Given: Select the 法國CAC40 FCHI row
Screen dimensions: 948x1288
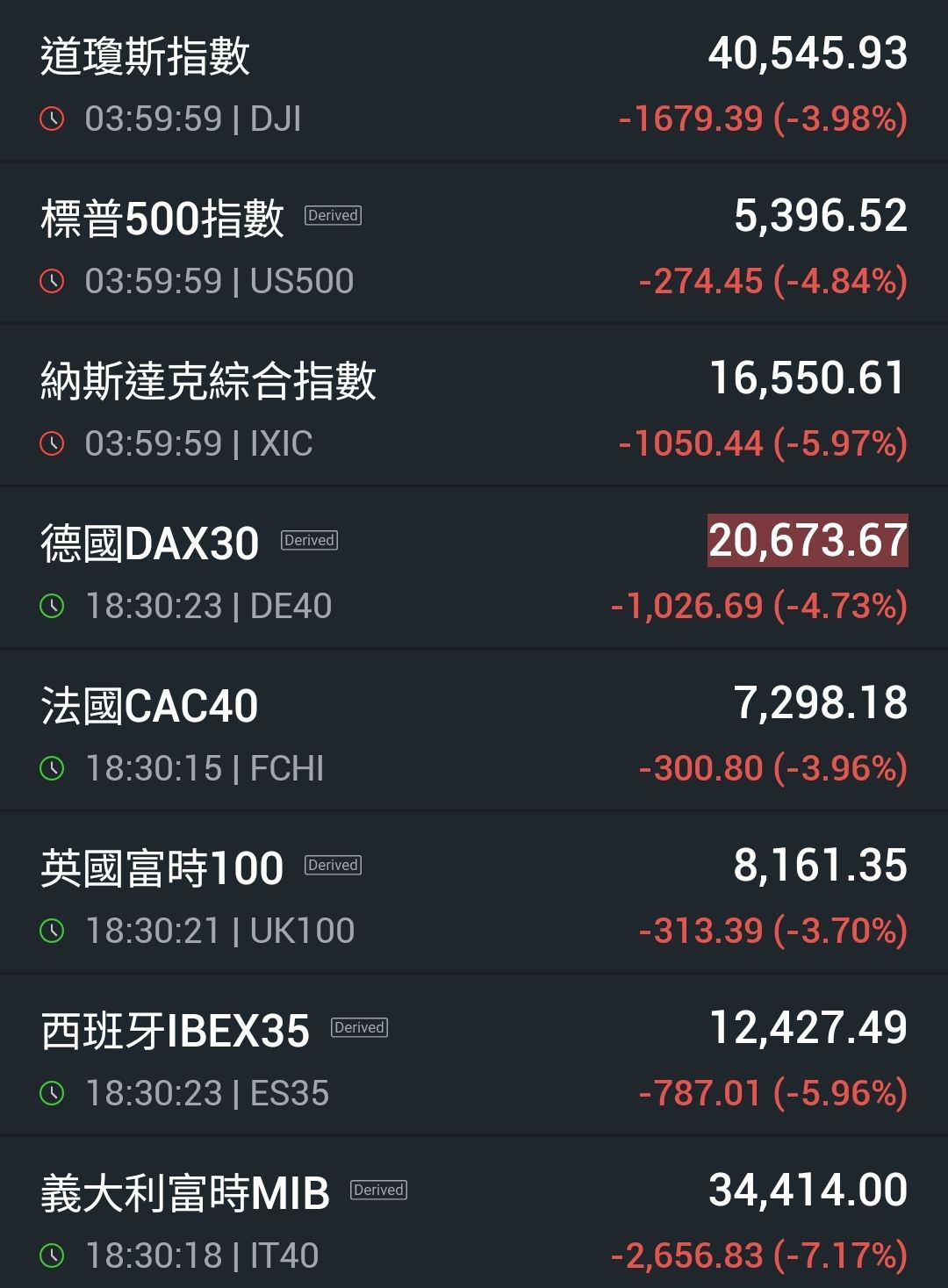Looking at the screenshot, I should [x=474, y=731].
